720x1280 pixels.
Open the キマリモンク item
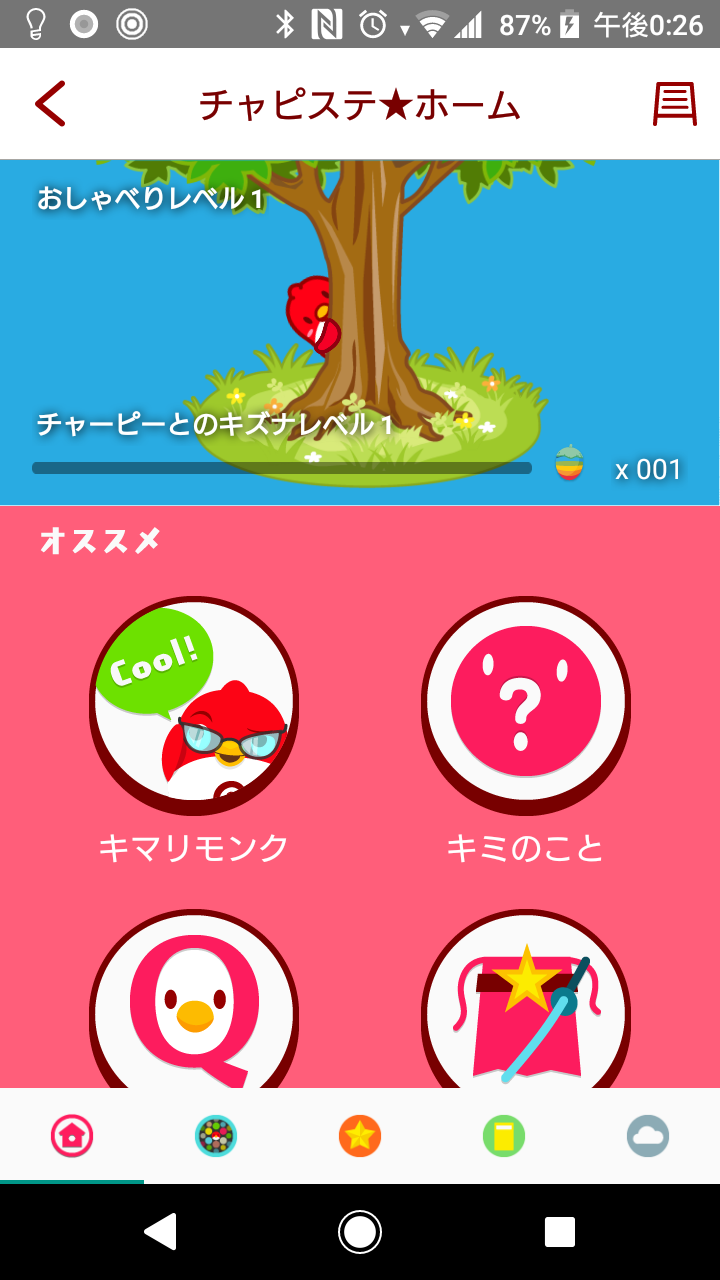(x=194, y=701)
